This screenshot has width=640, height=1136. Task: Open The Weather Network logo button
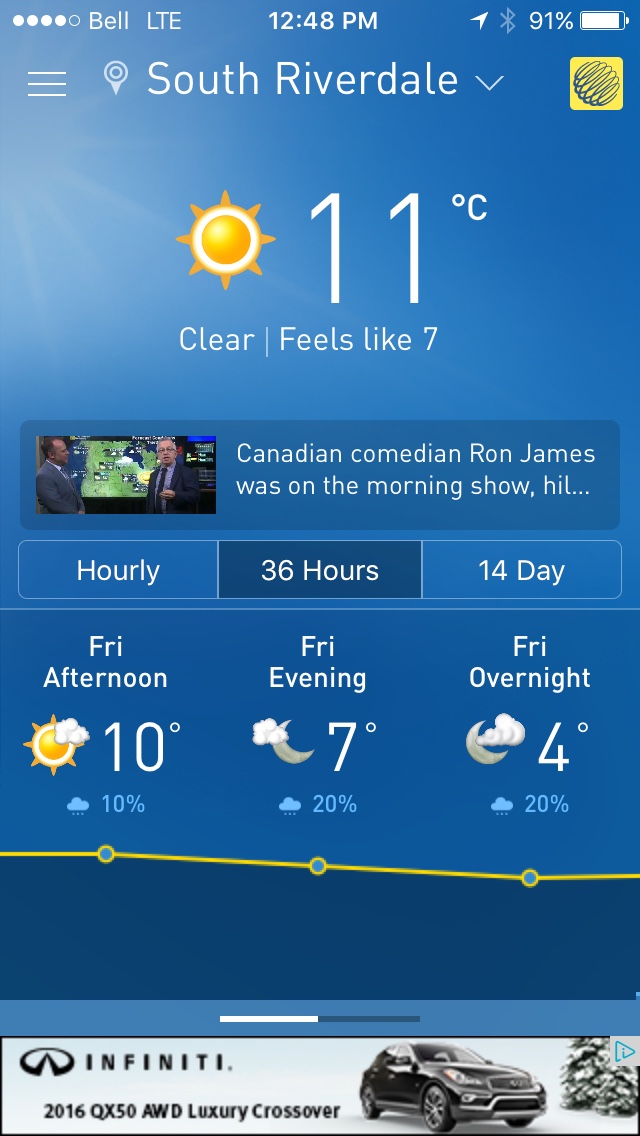click(596, 83)
